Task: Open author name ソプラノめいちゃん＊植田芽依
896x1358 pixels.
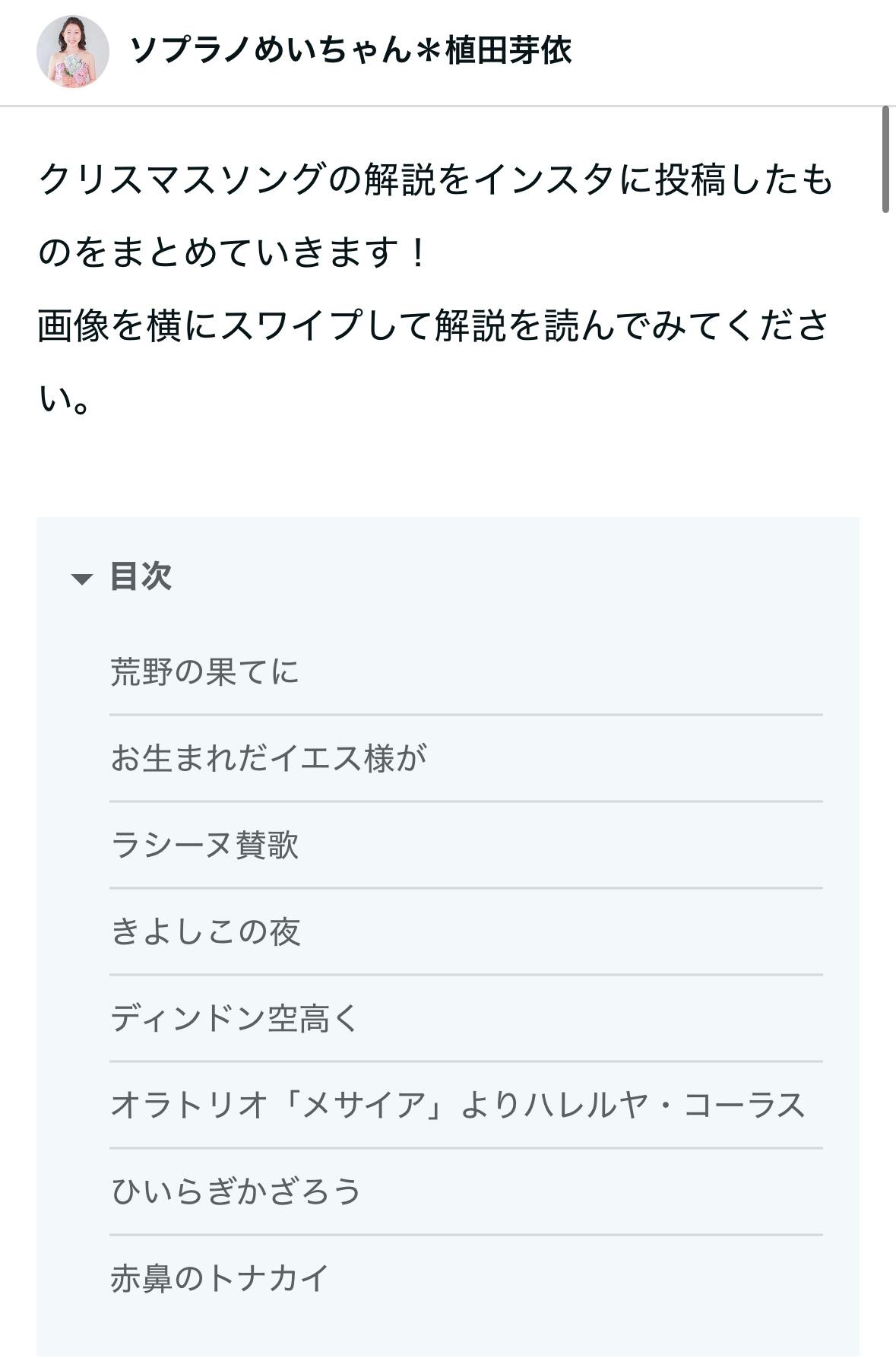Action: [x=350, y=51]
